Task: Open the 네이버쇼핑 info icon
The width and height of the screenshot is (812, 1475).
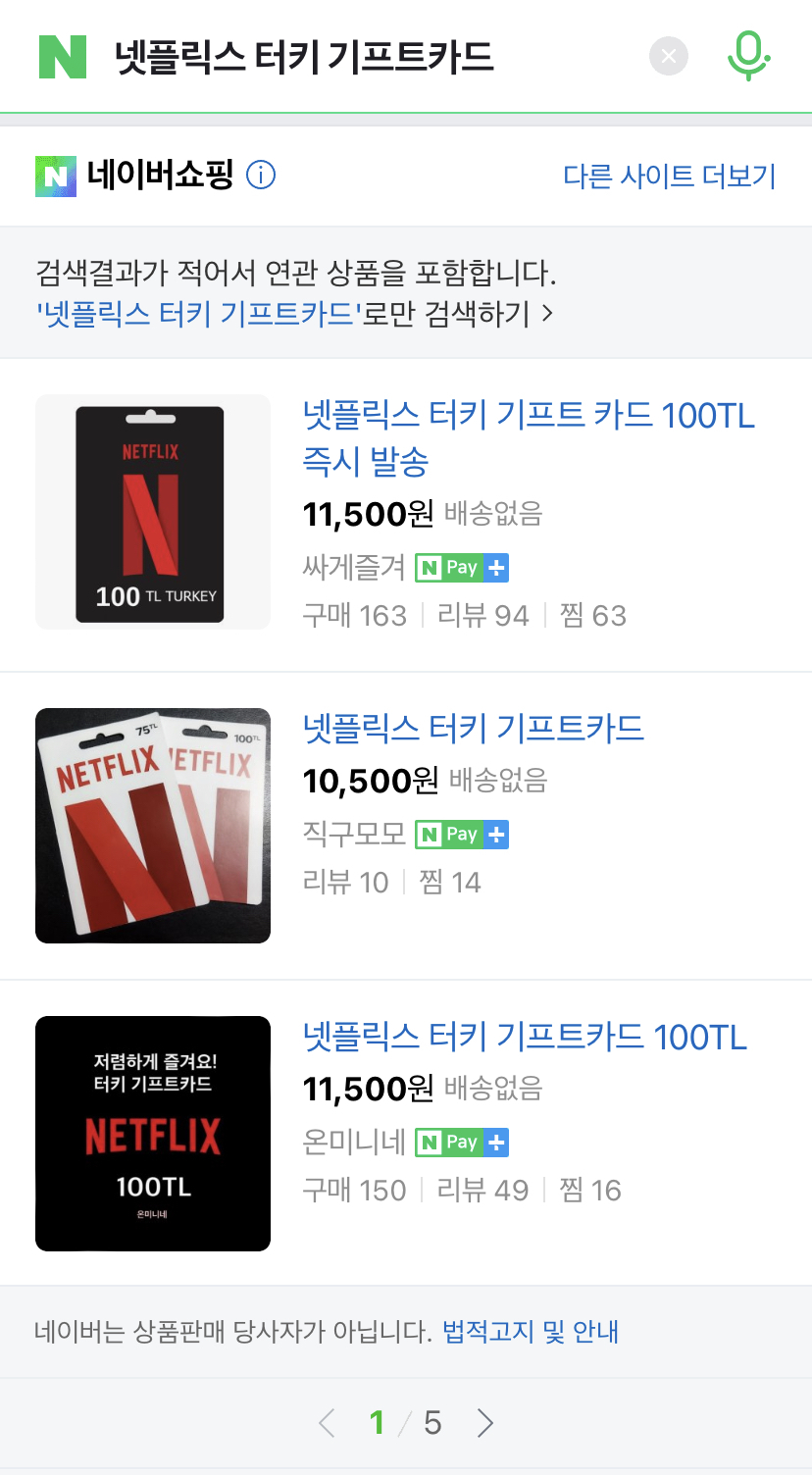Action: (x=261, y=176)
